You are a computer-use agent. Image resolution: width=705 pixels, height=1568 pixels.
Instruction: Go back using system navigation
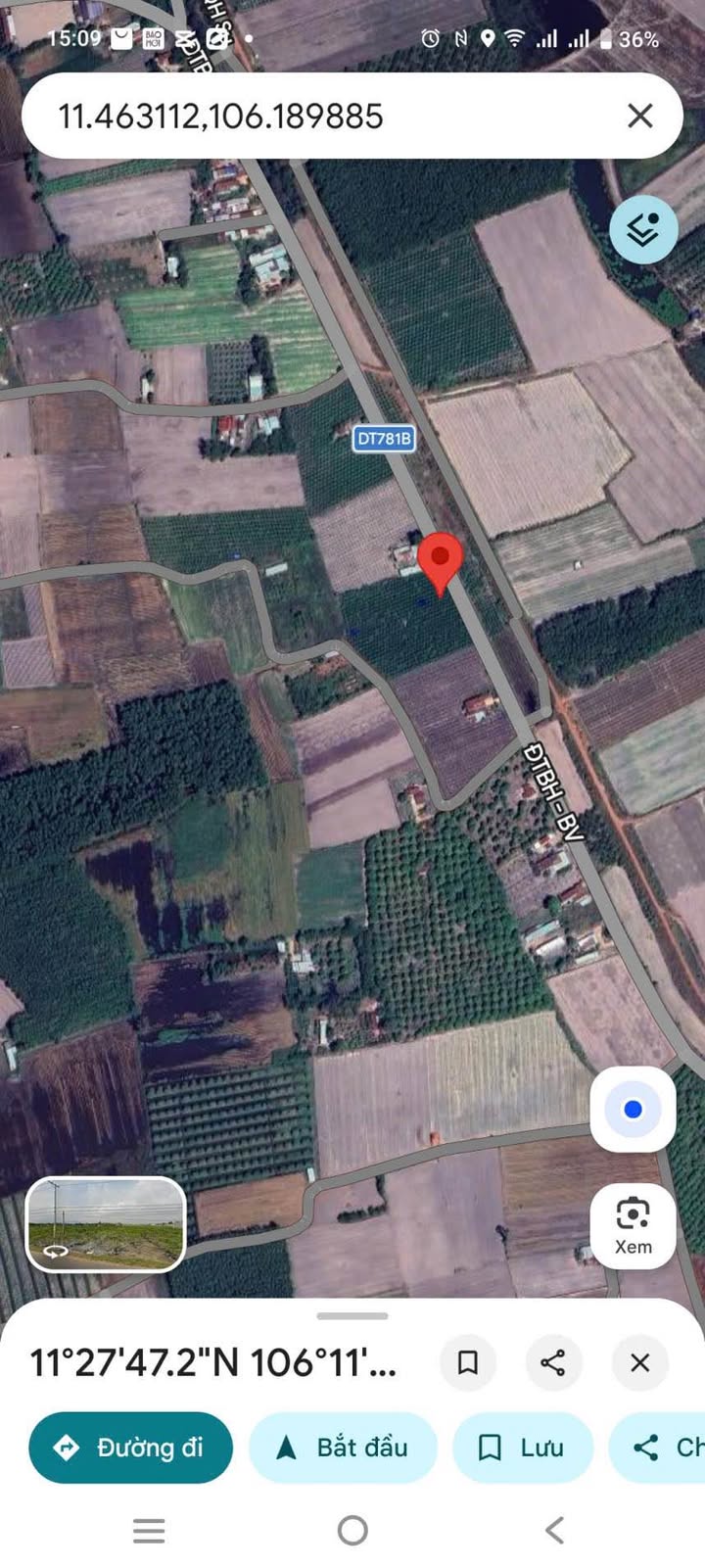(x=554, y=1530)
